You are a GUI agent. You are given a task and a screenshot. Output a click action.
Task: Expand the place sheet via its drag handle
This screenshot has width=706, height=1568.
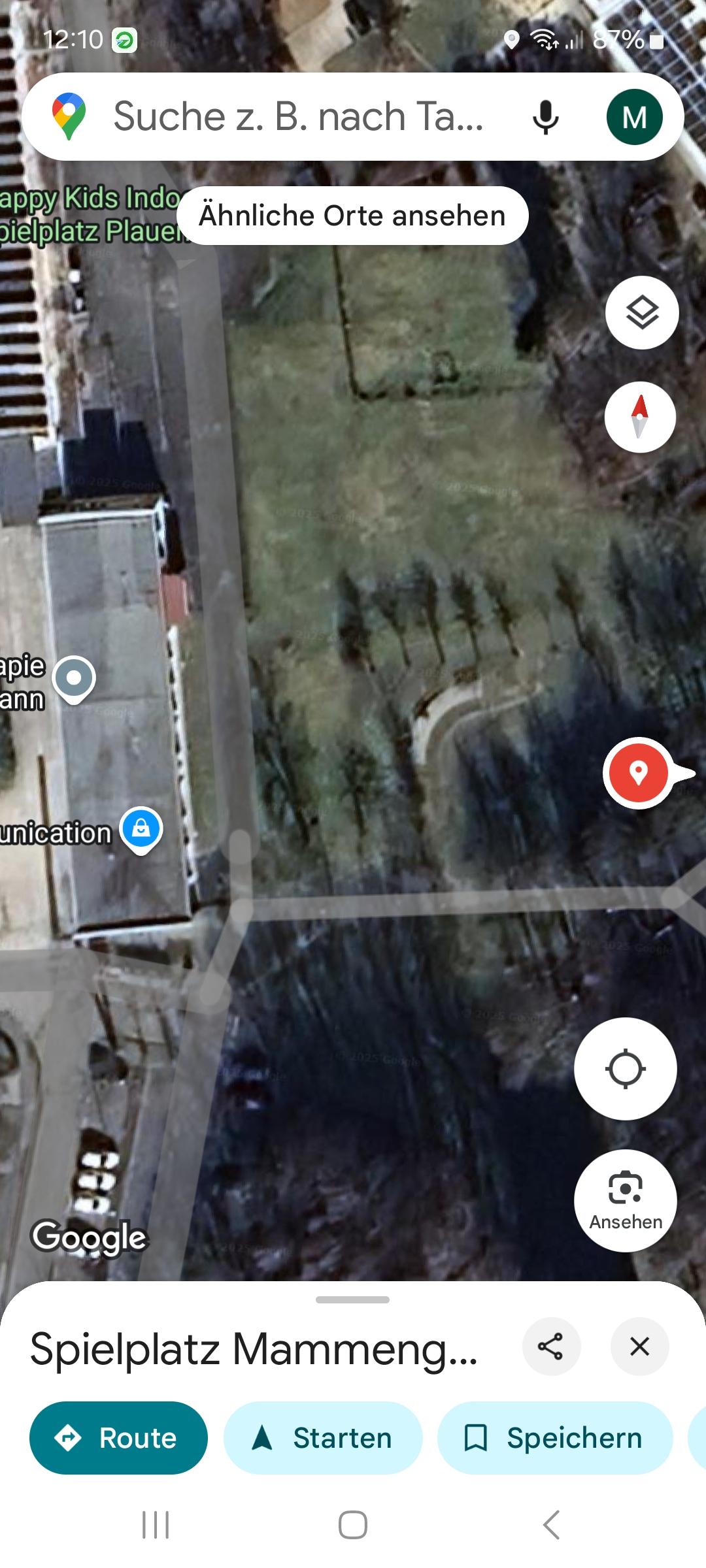352,1299
